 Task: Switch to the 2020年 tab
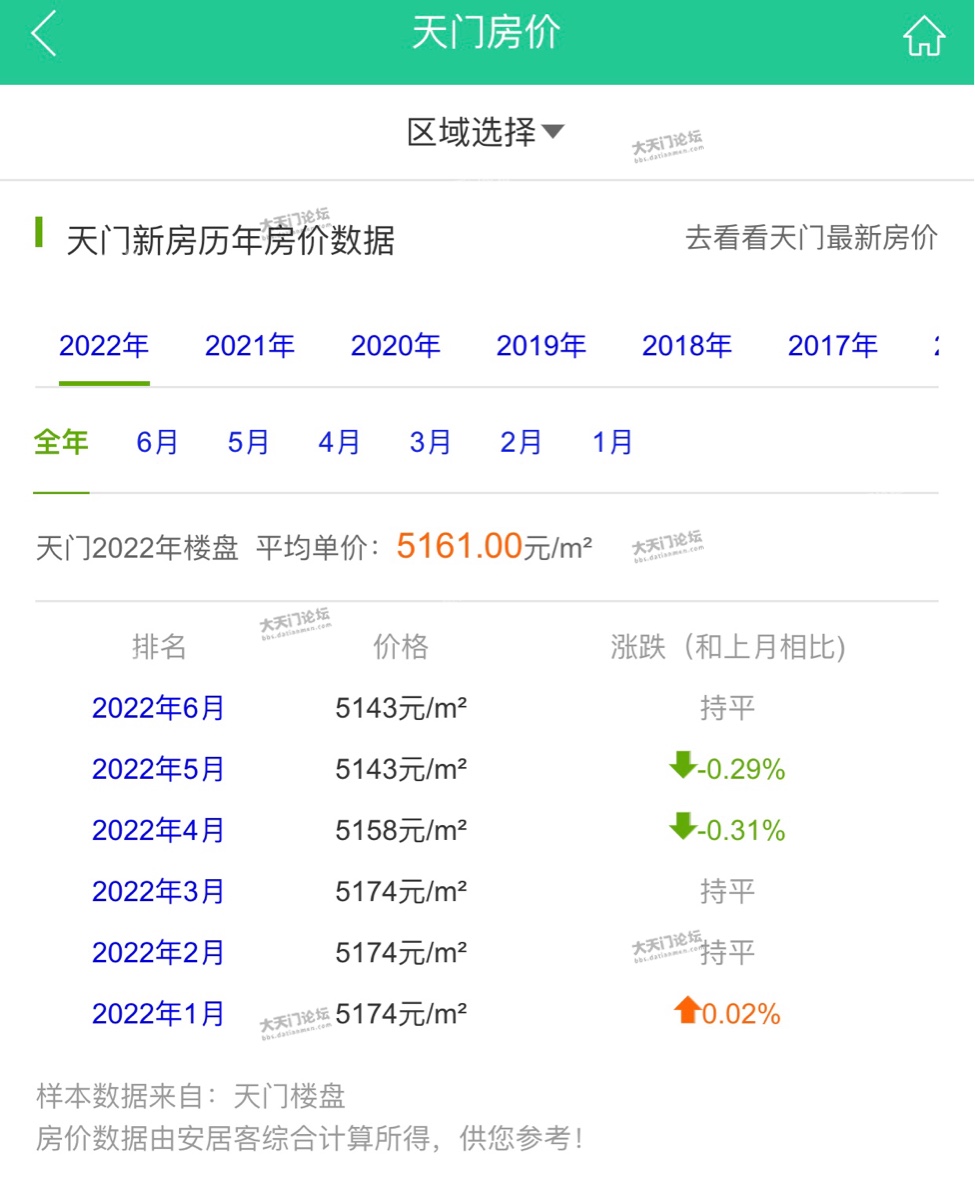tap(395, 346)
